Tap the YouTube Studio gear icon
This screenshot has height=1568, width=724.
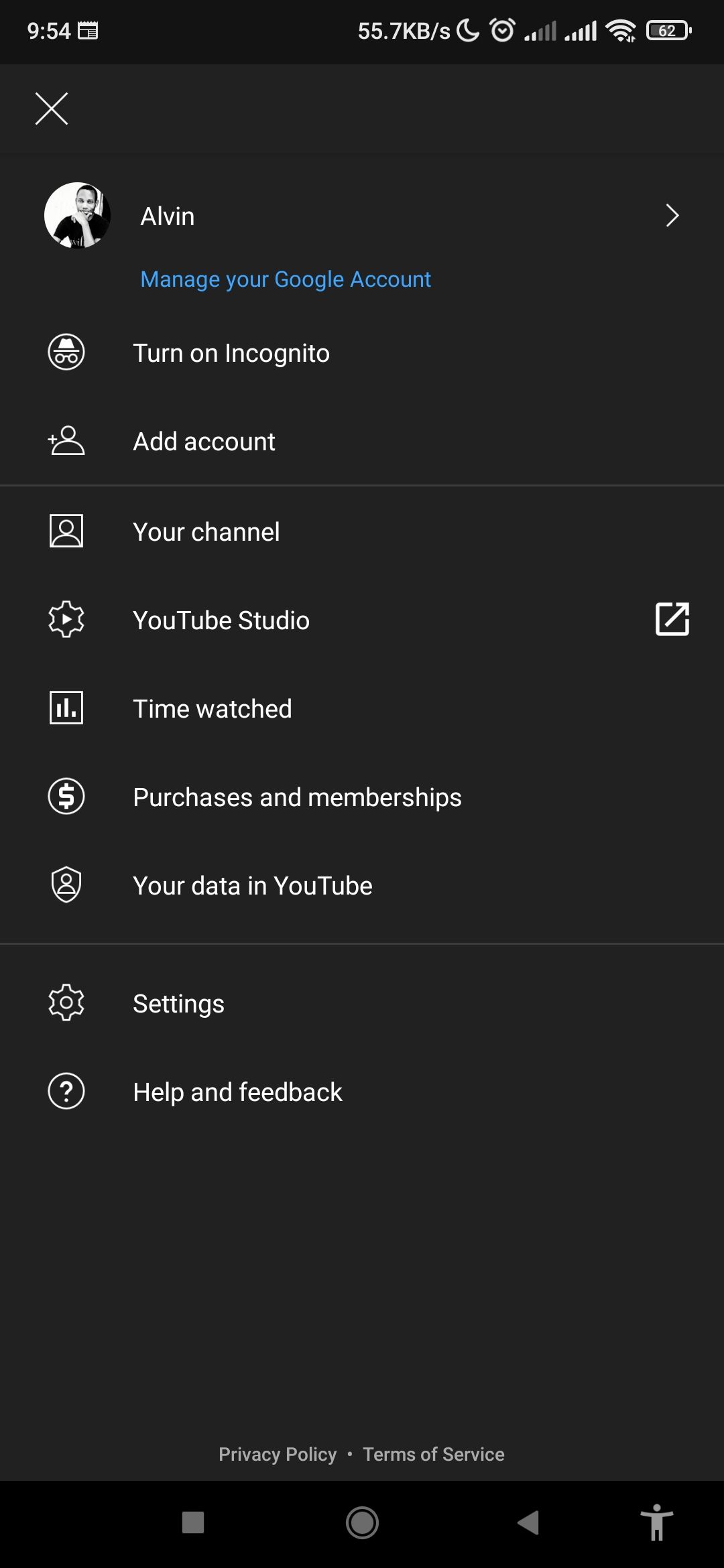click(65, 620)
